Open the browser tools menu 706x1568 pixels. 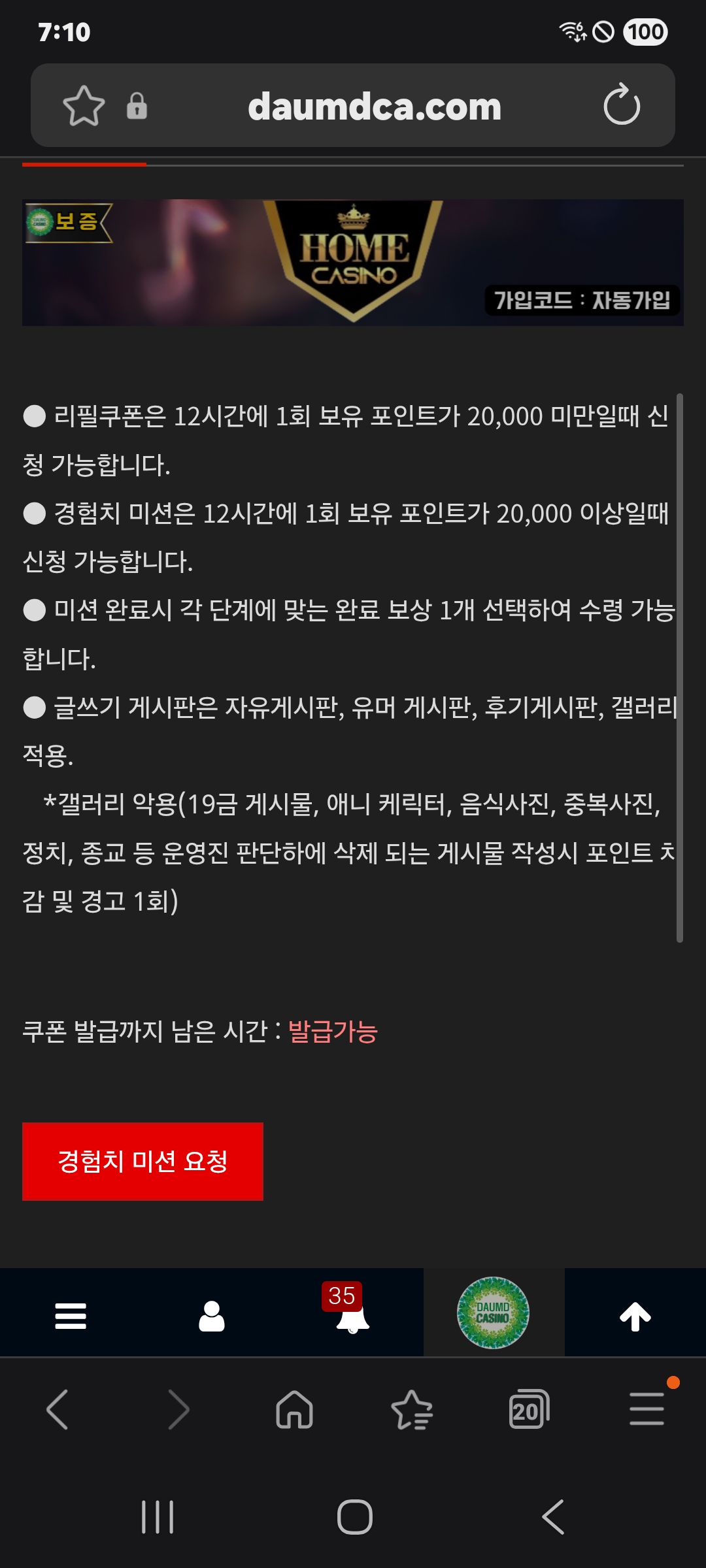point(647,1409)
